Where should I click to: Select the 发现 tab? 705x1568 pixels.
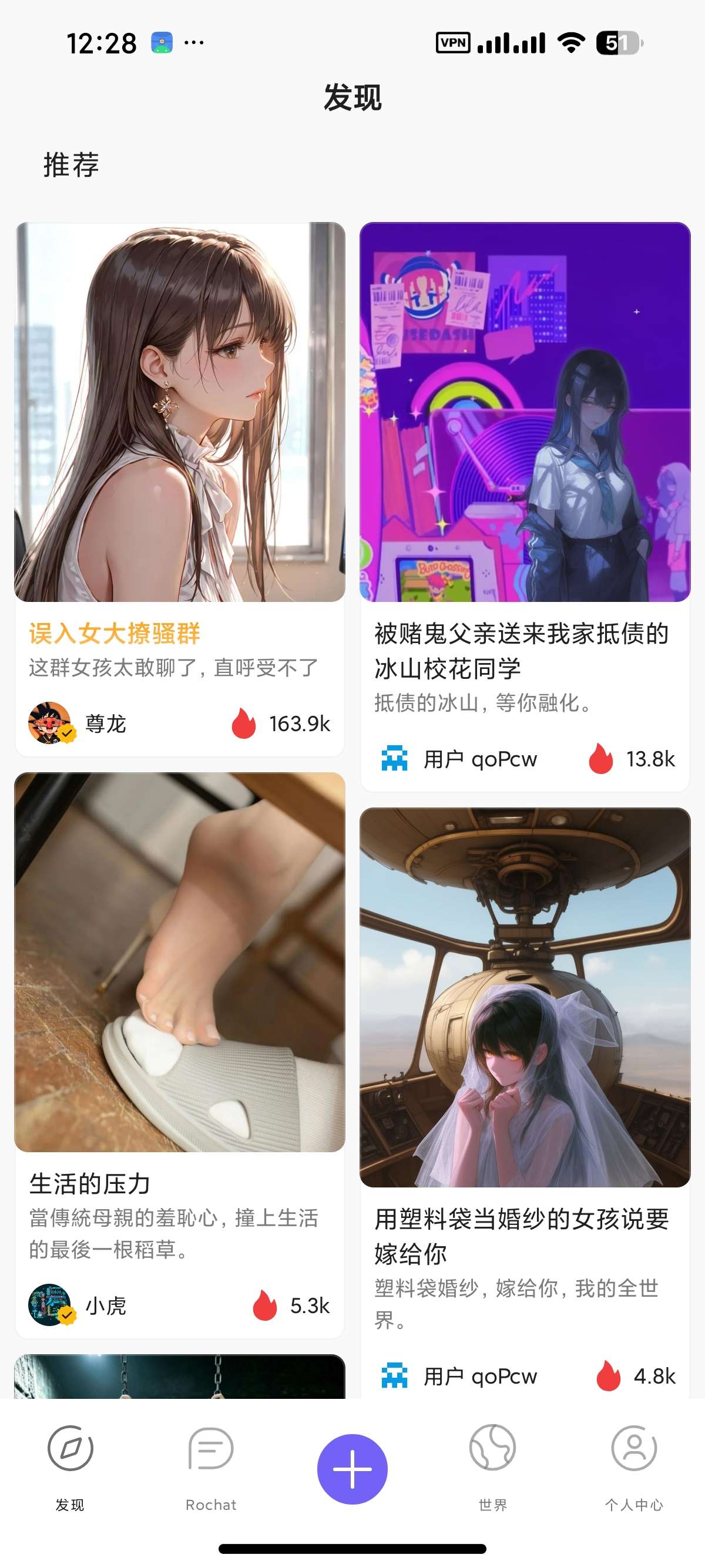pos(70,1468)
